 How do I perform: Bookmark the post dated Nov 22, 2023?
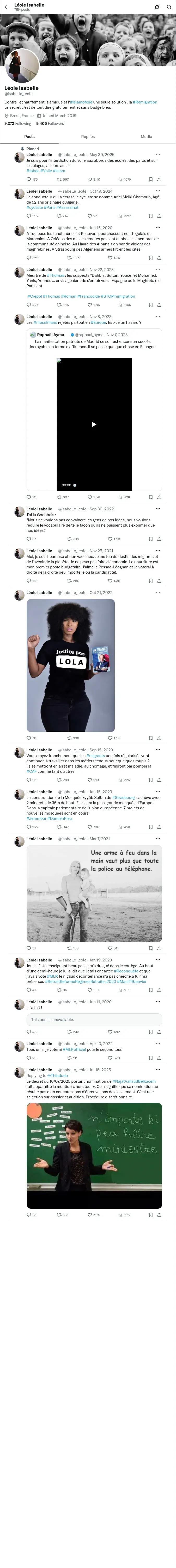pyautogui.click(x=150, y=304)
